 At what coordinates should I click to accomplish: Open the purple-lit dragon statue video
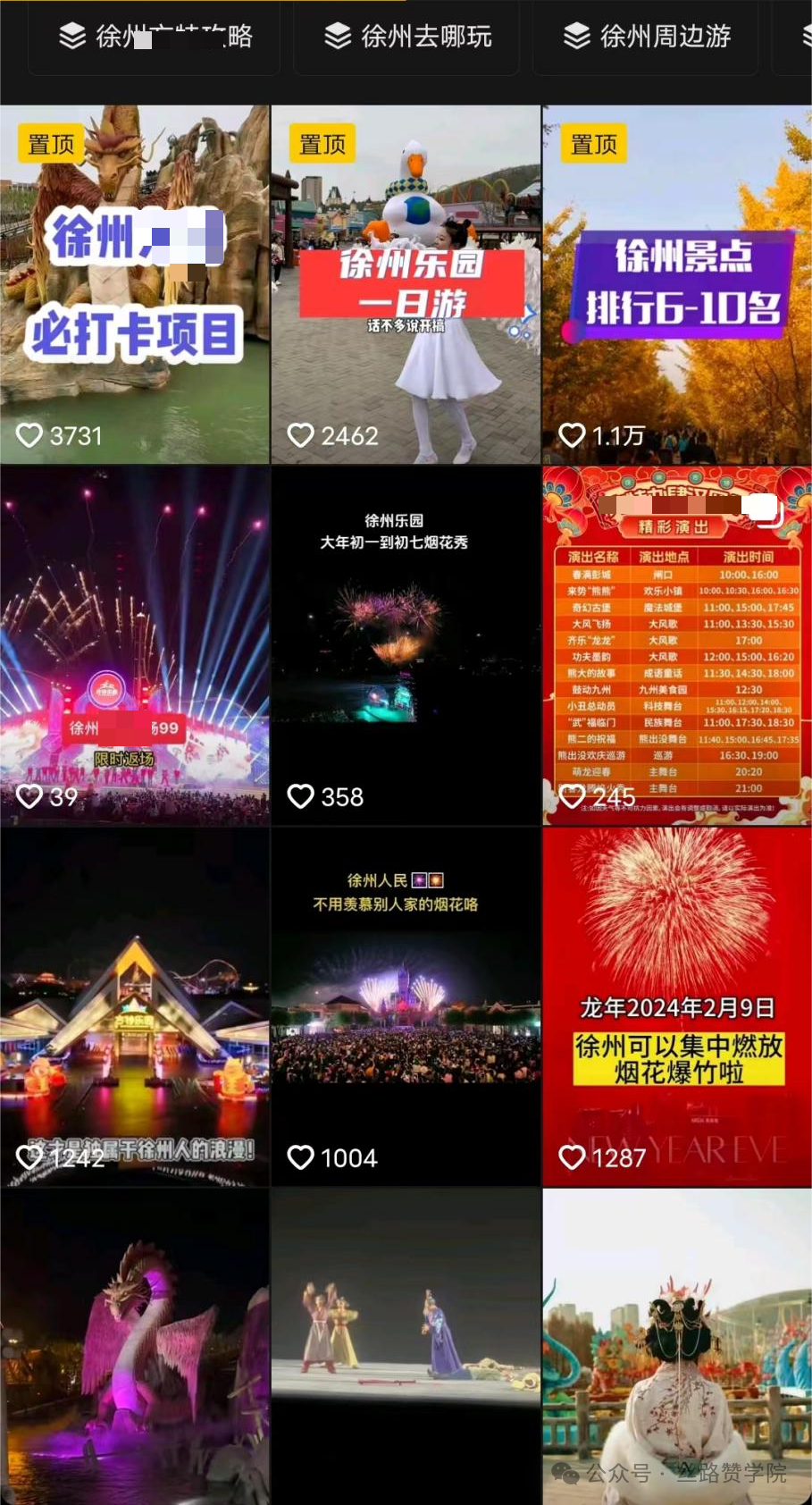(x=135, y=1347)
